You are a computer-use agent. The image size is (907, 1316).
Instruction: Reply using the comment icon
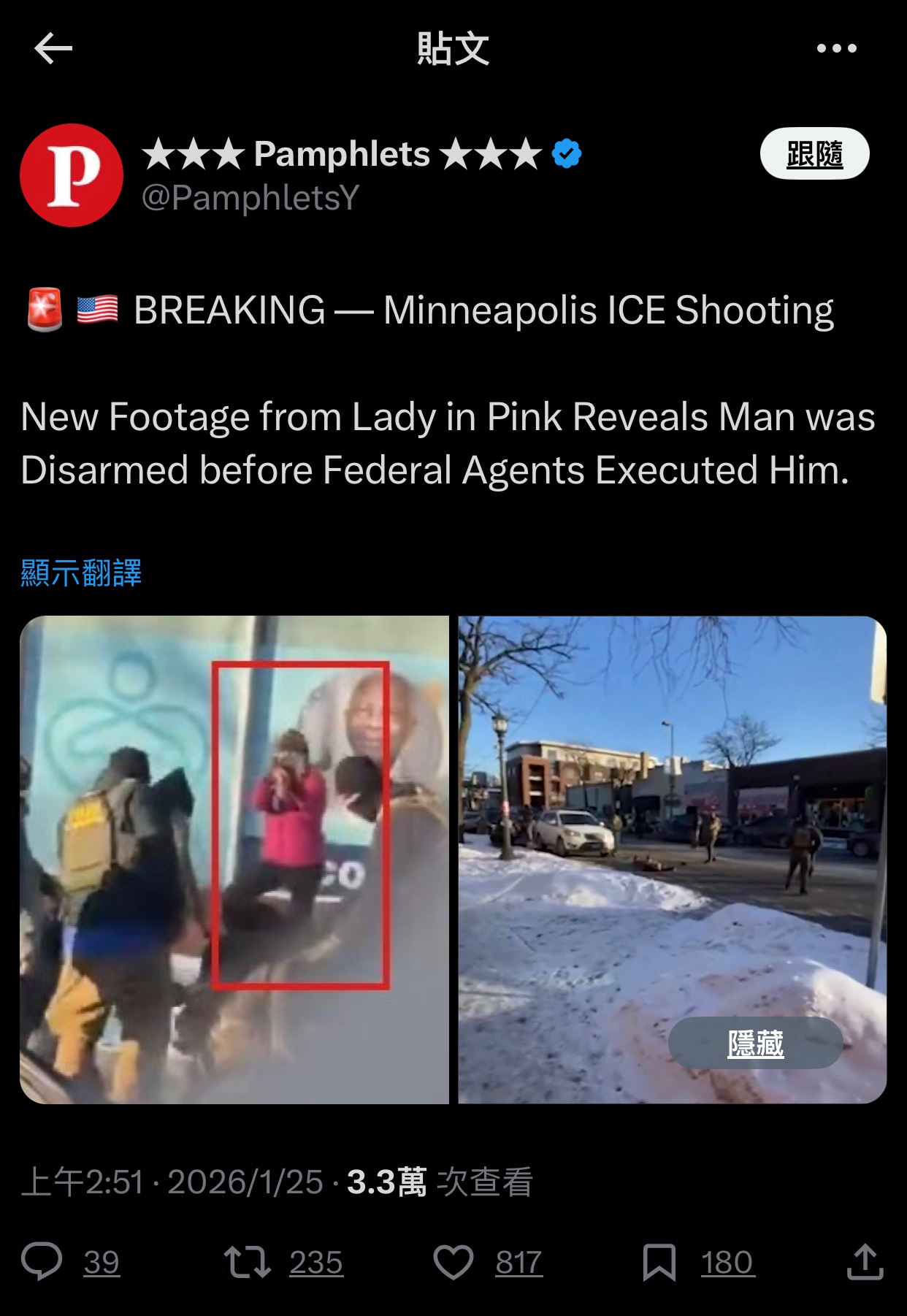click(x=42, y=1261)
